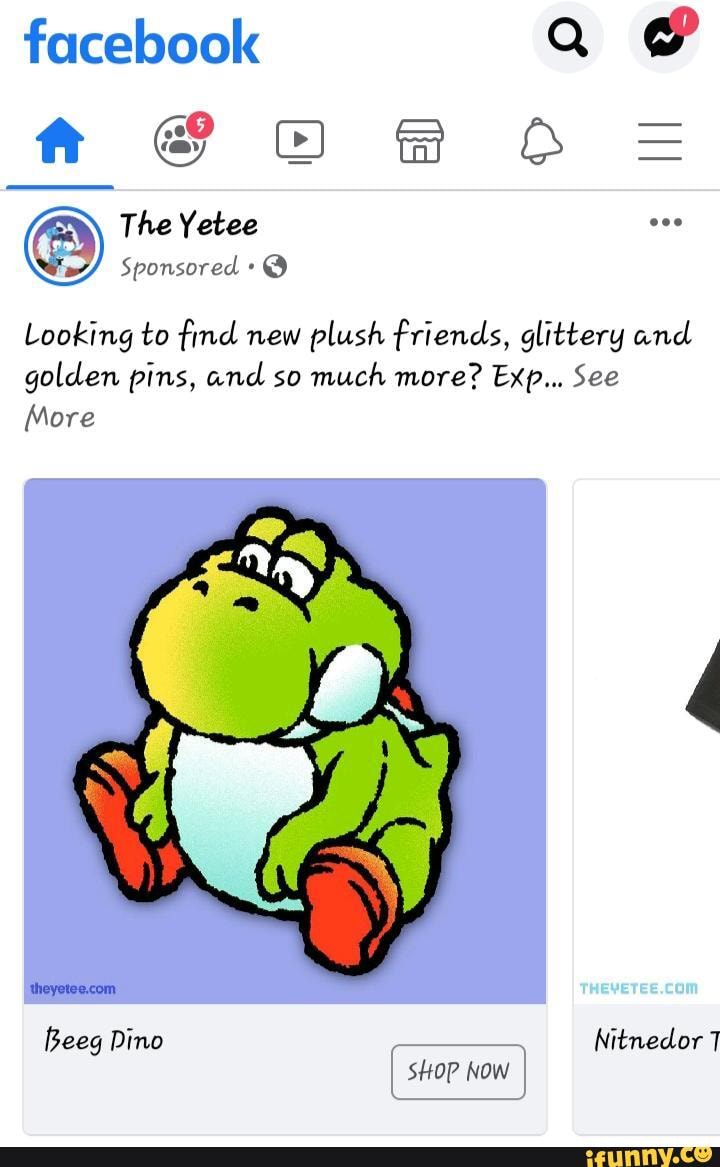The image size is (720, 1167).
Task: Open the hamburger menu
Action: [x=660, y=141]
